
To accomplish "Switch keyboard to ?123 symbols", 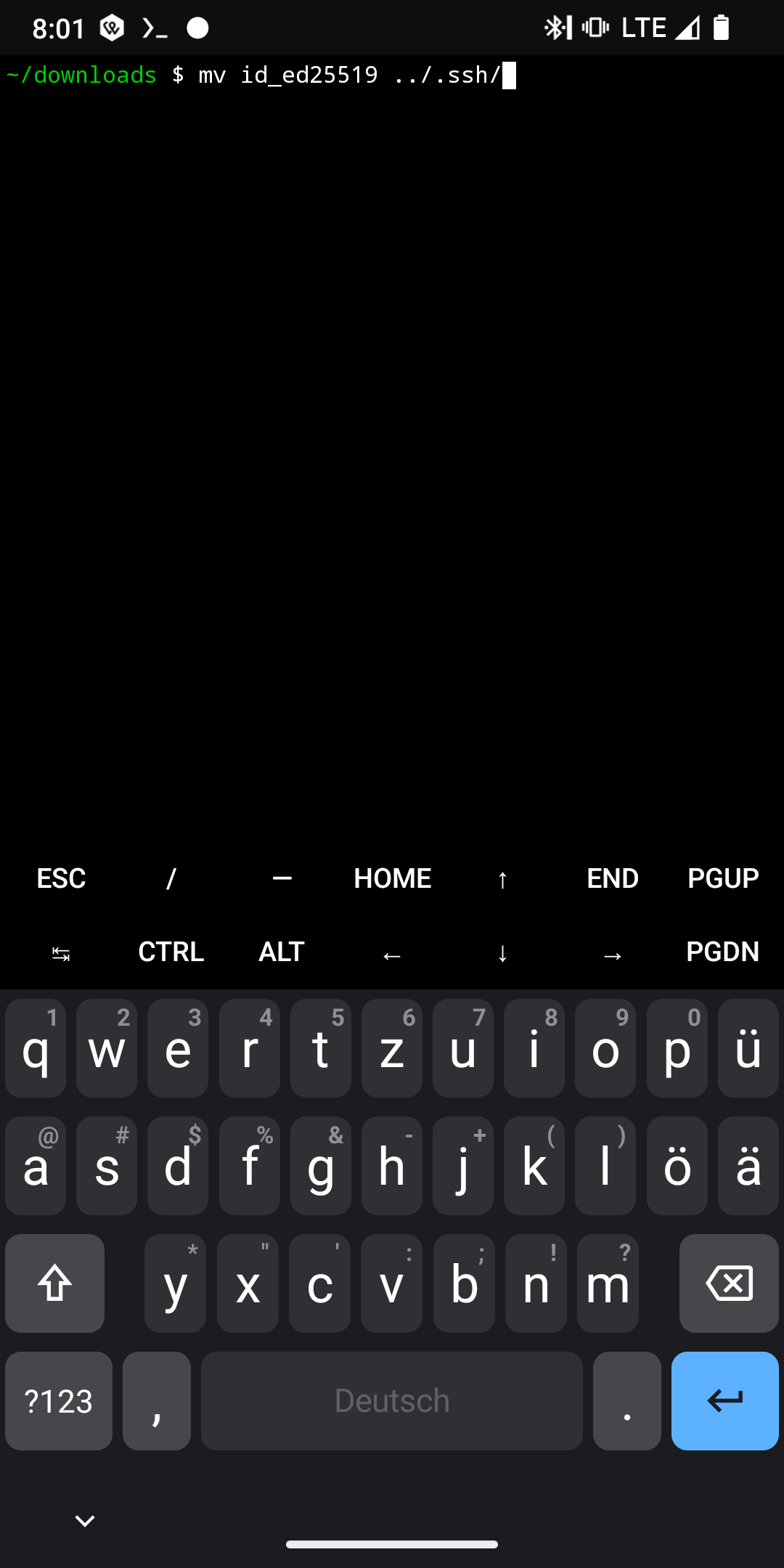I will 59,1400.
